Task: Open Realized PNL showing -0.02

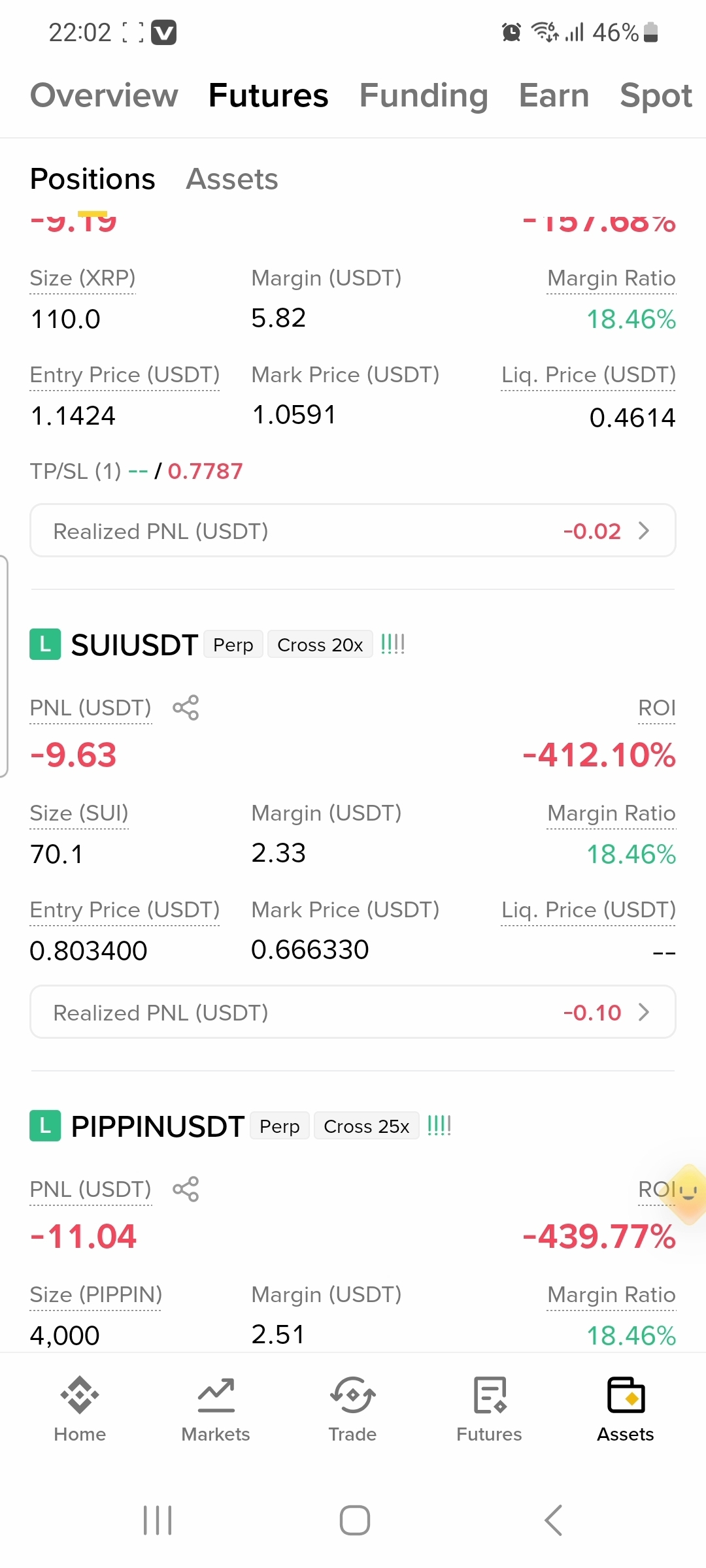Action: click(x=353, y=531)
